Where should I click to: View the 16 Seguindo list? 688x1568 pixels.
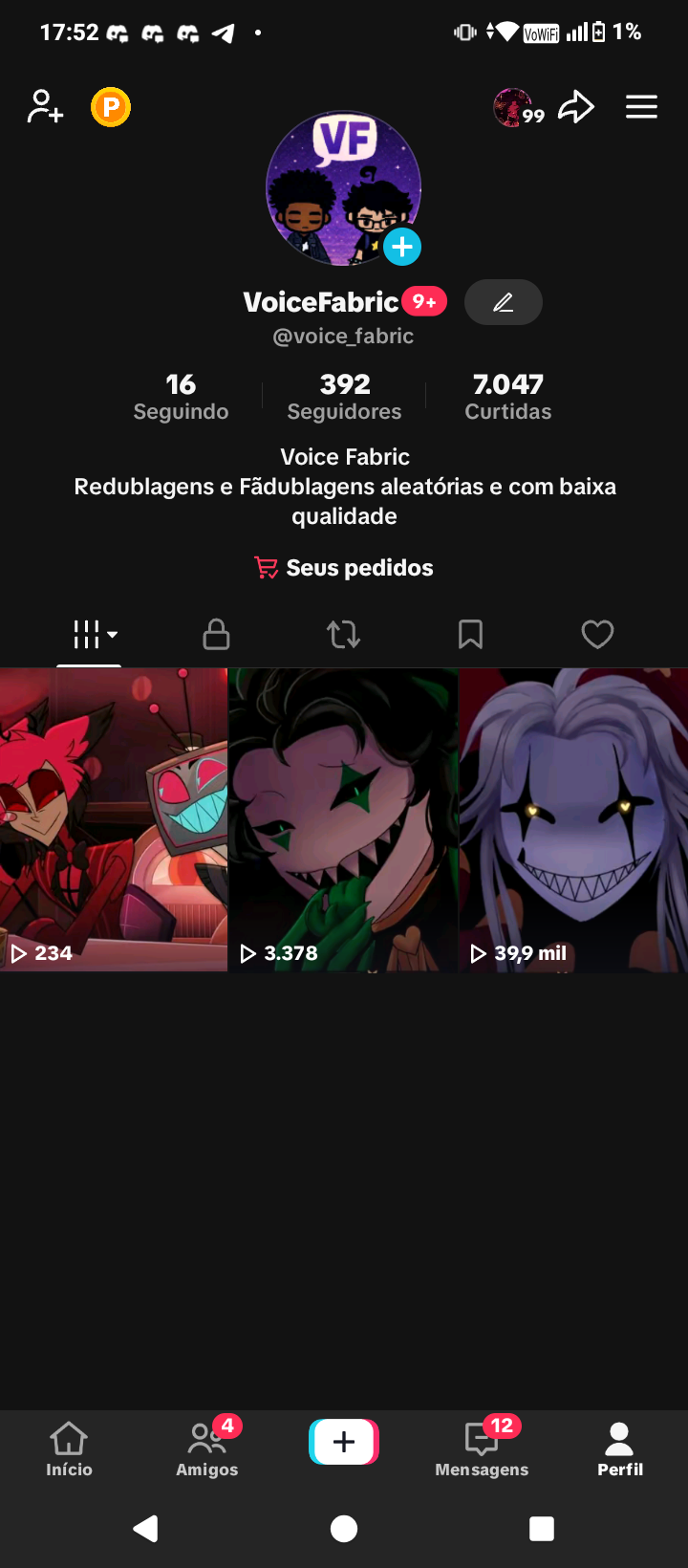[181, 396]
